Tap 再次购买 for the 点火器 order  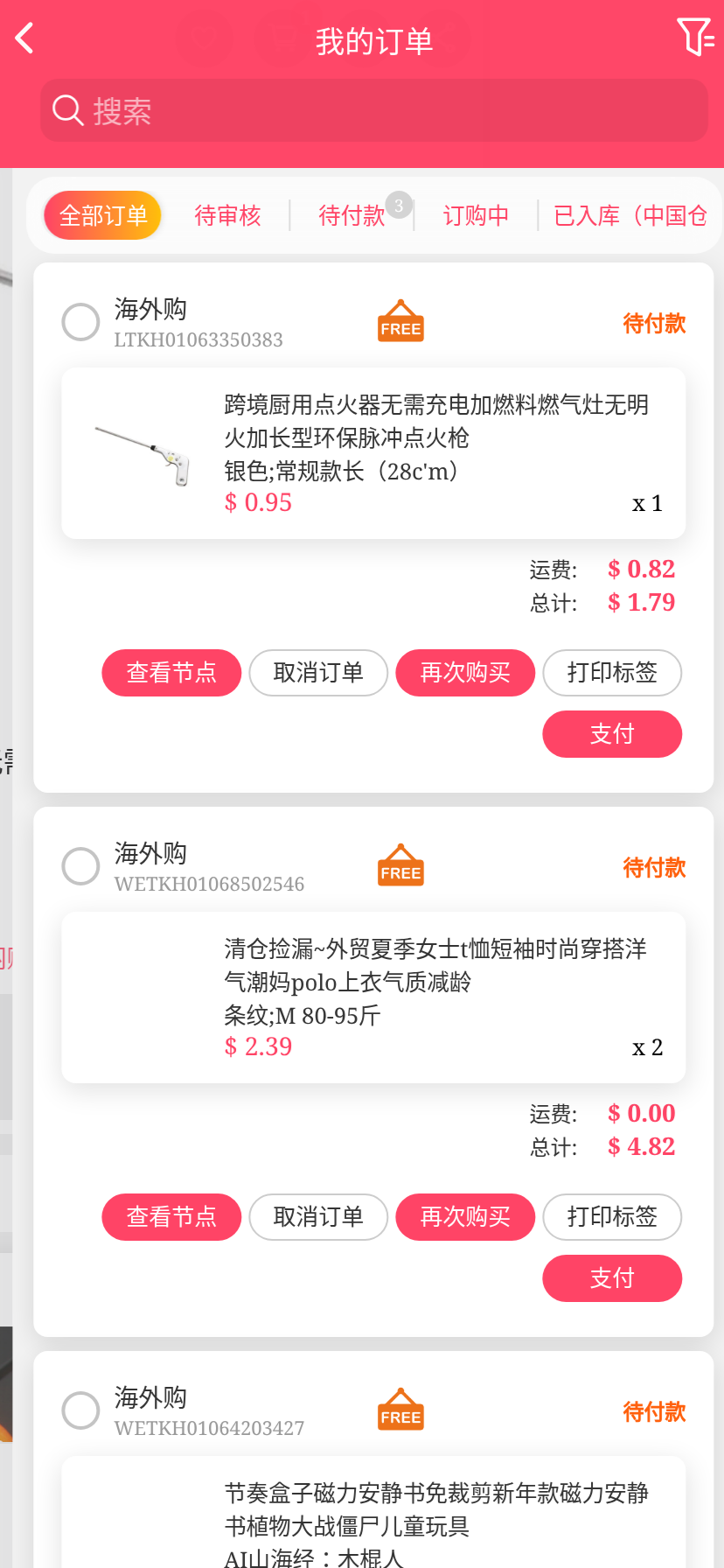[x=465, y=673]
